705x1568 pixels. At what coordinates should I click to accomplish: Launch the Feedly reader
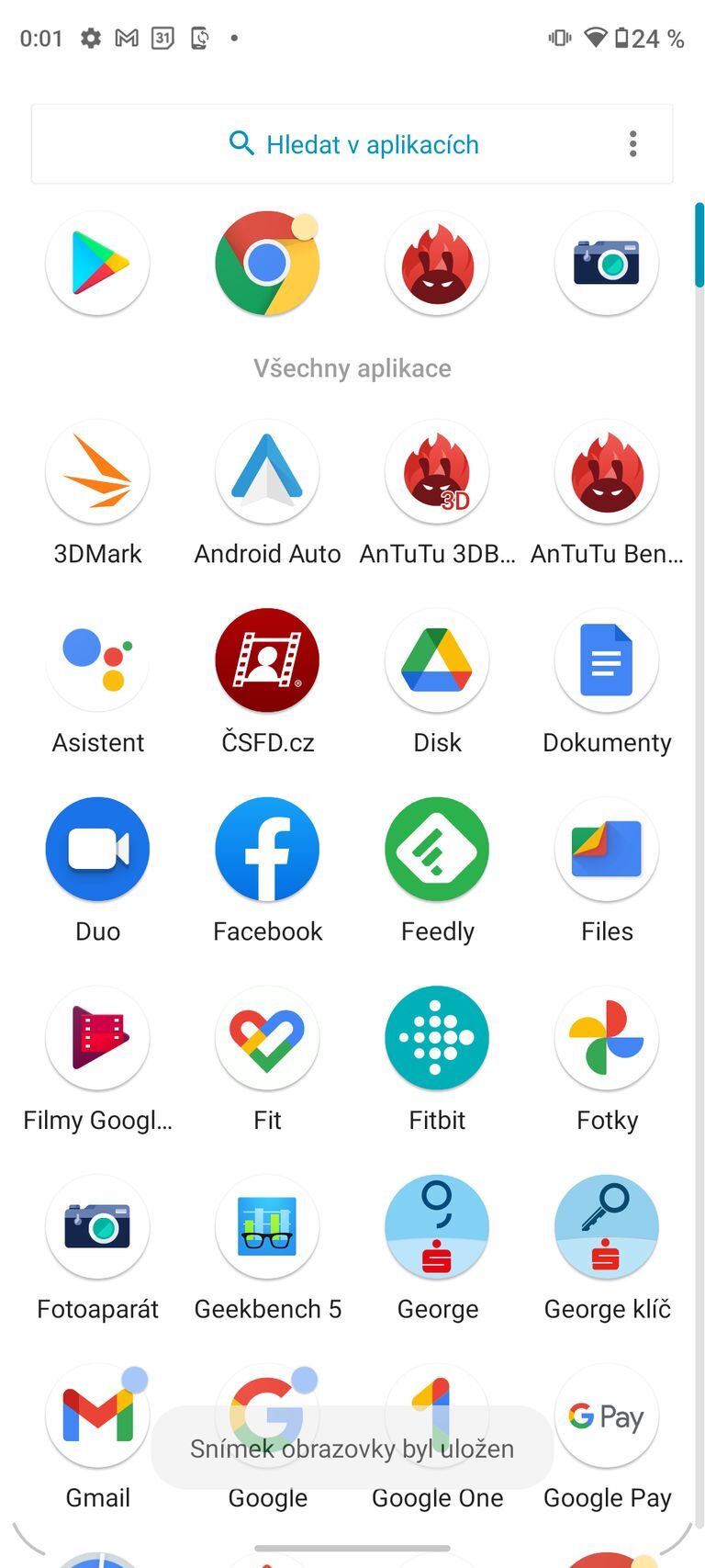point(437,849)
